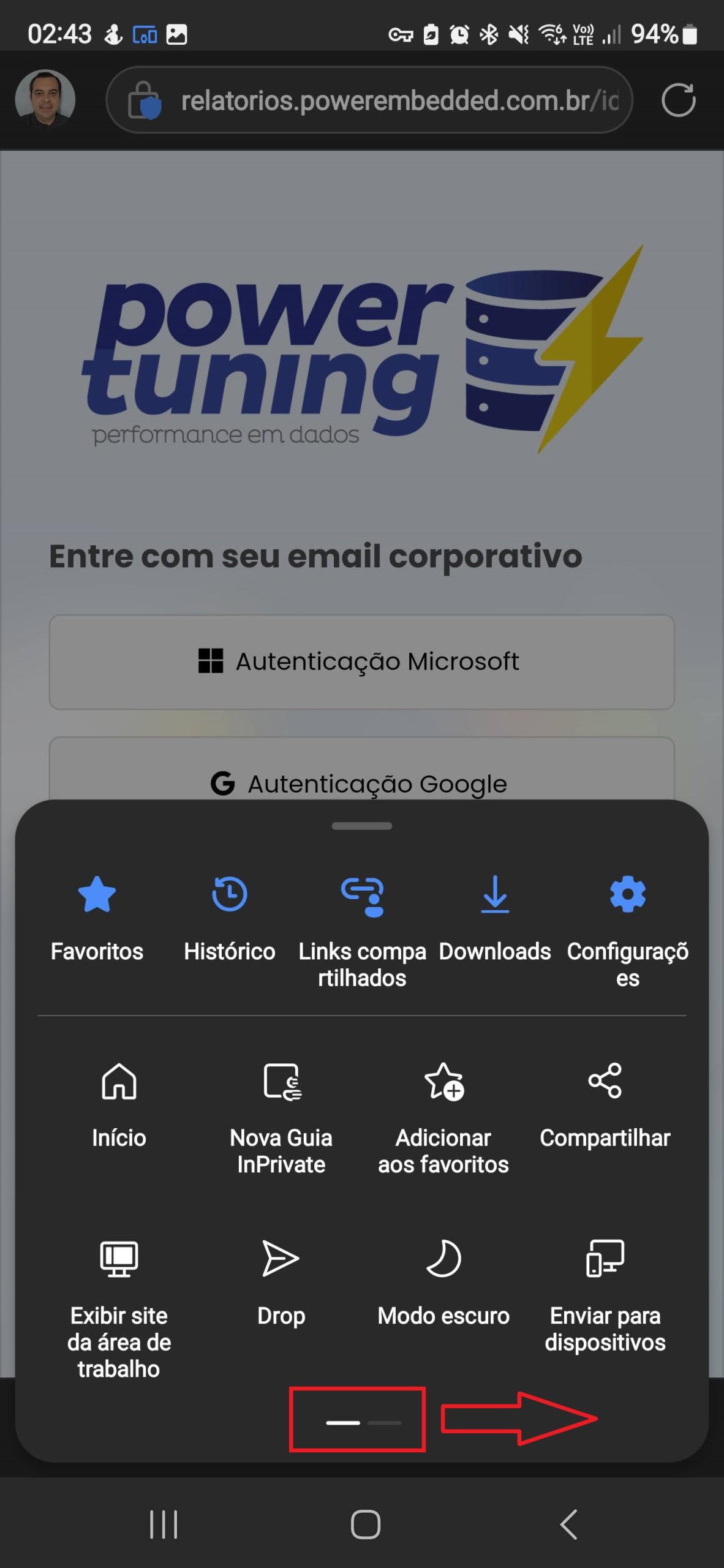Screen dimensions: 724x1568
Task: Open Favoritos from the menu
Action: coord(97,916)
